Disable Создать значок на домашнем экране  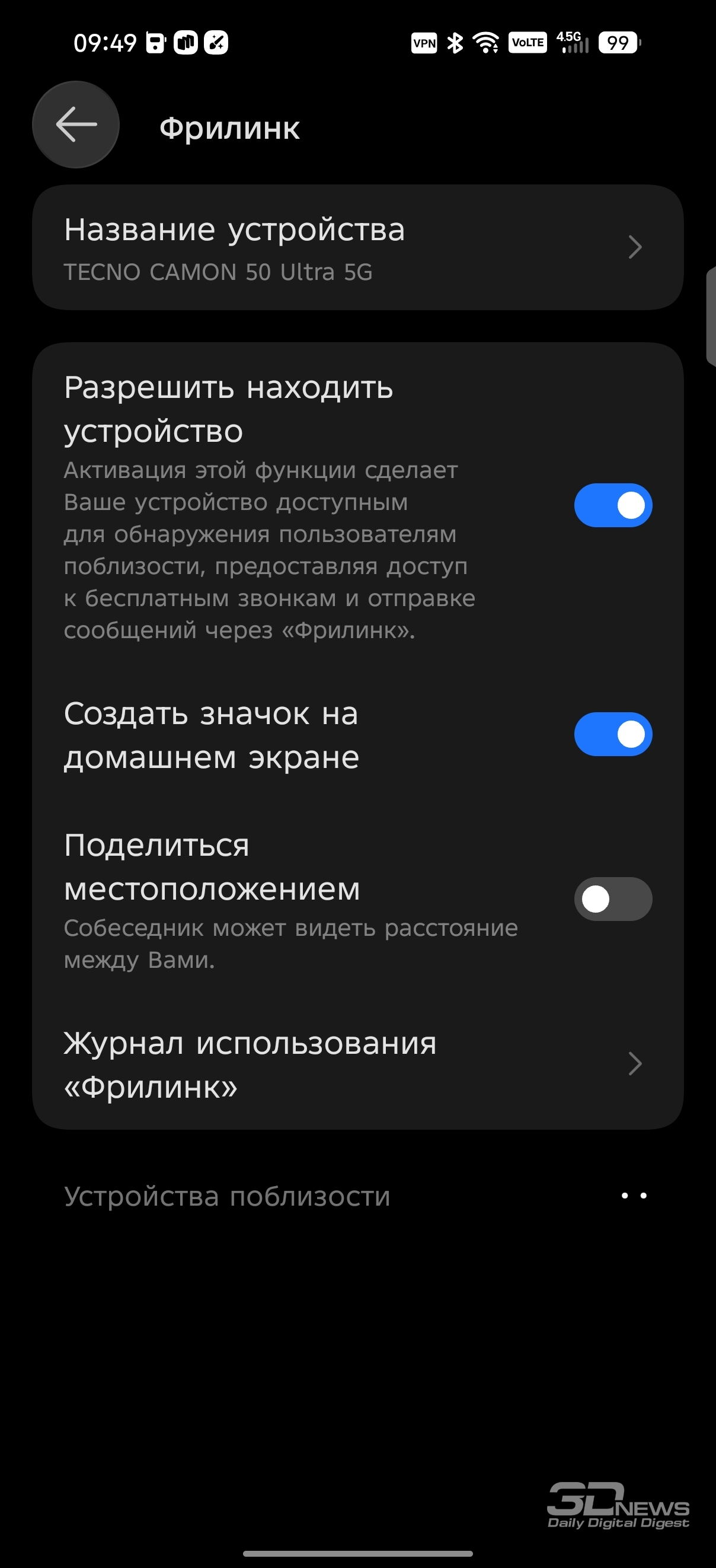[x=613, y=734]
